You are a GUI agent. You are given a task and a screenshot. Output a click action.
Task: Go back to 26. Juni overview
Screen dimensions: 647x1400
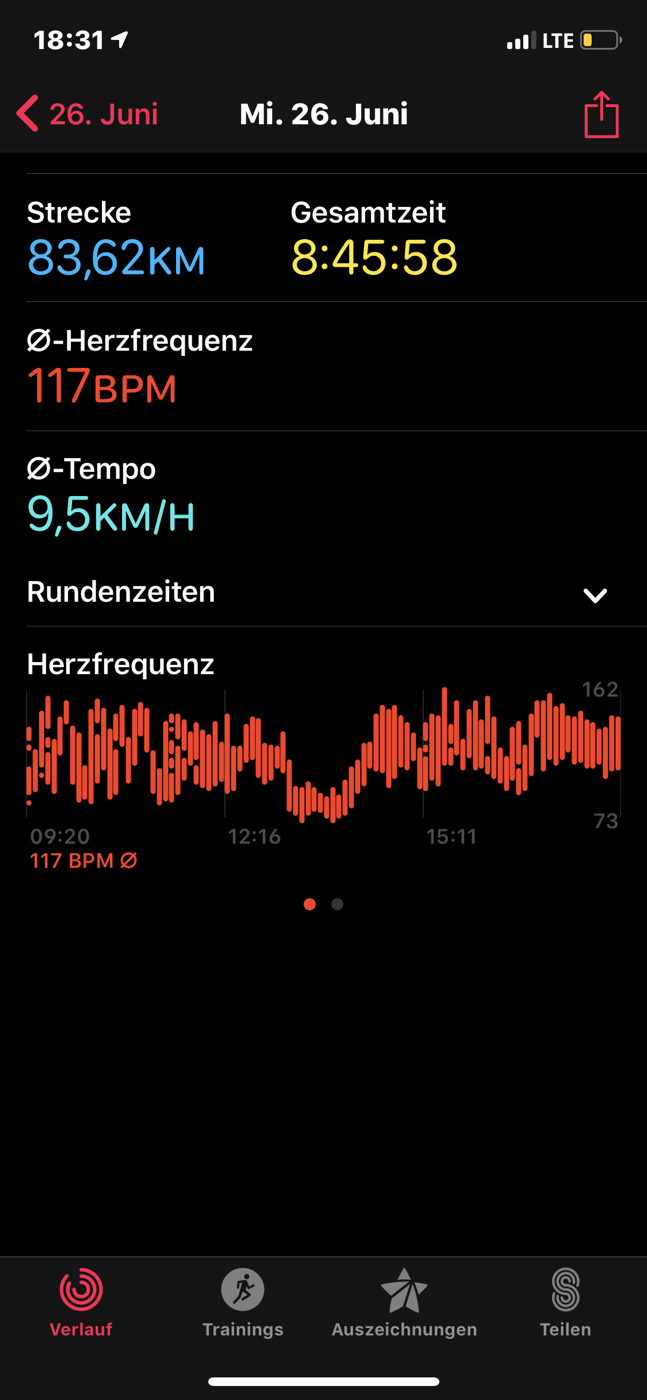coord(87,114)
